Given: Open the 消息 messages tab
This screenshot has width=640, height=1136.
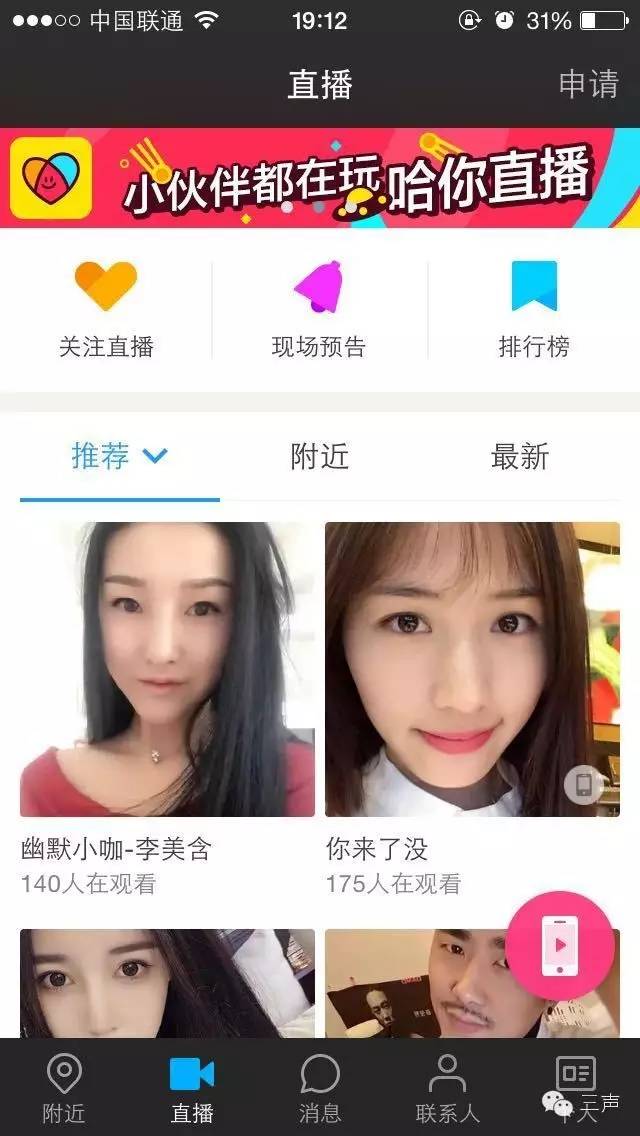Looking at the screenshot, I should tap(320, 1088).
